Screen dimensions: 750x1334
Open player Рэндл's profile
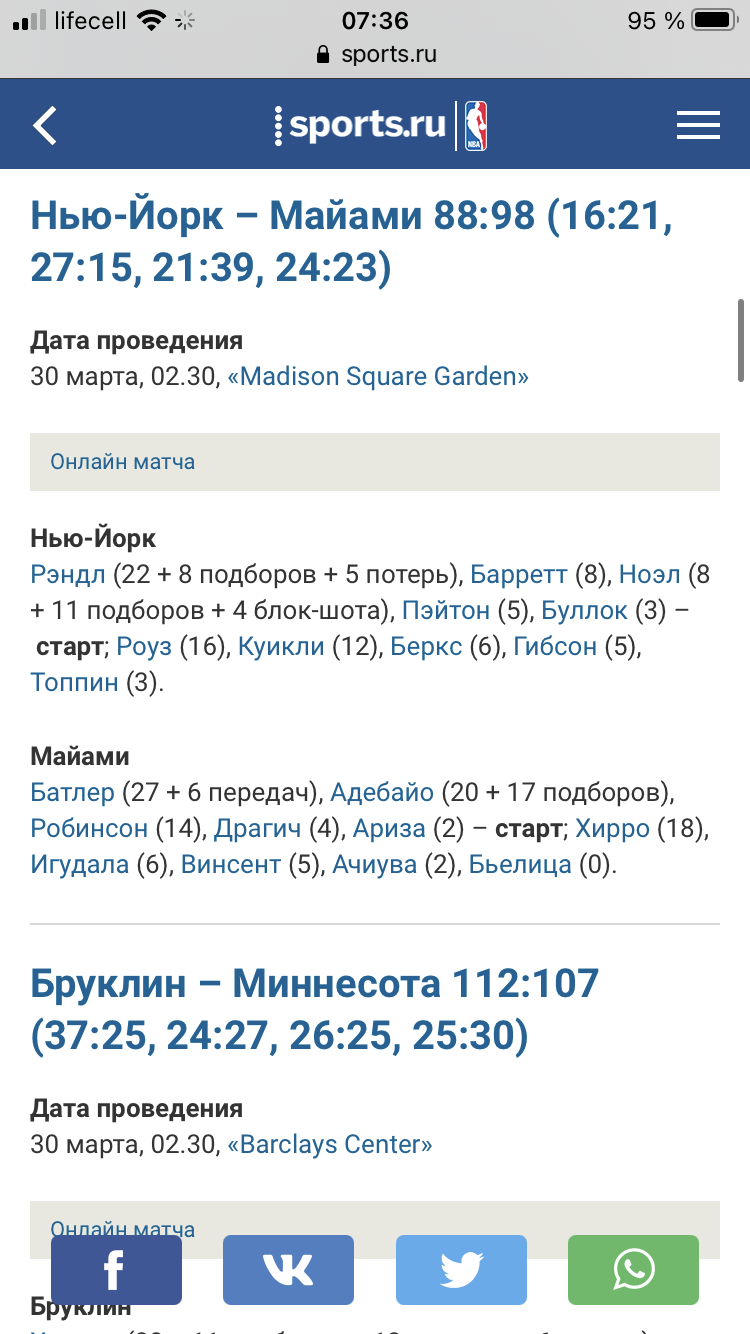[x=68, y=575]
